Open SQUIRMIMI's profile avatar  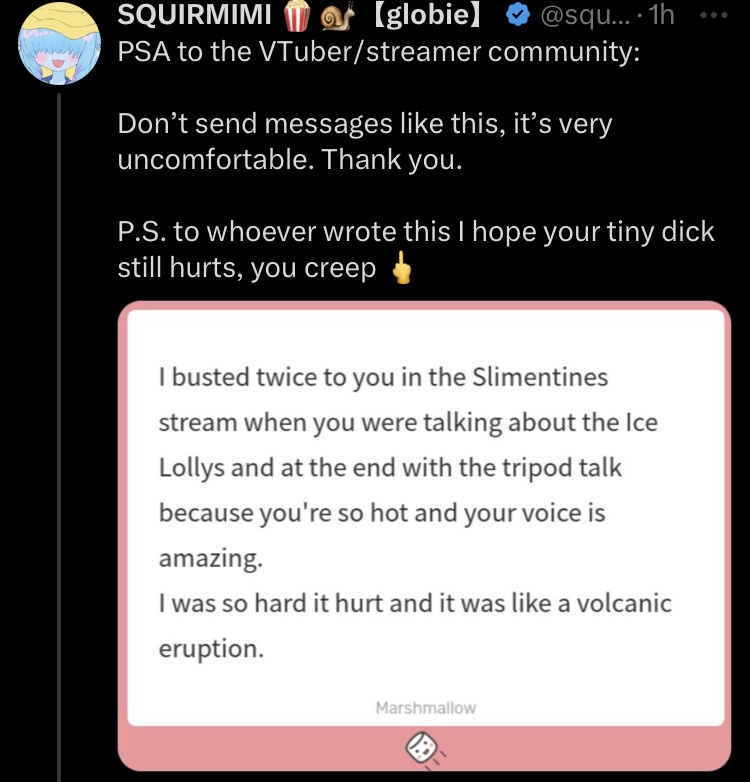pos(57,44)
